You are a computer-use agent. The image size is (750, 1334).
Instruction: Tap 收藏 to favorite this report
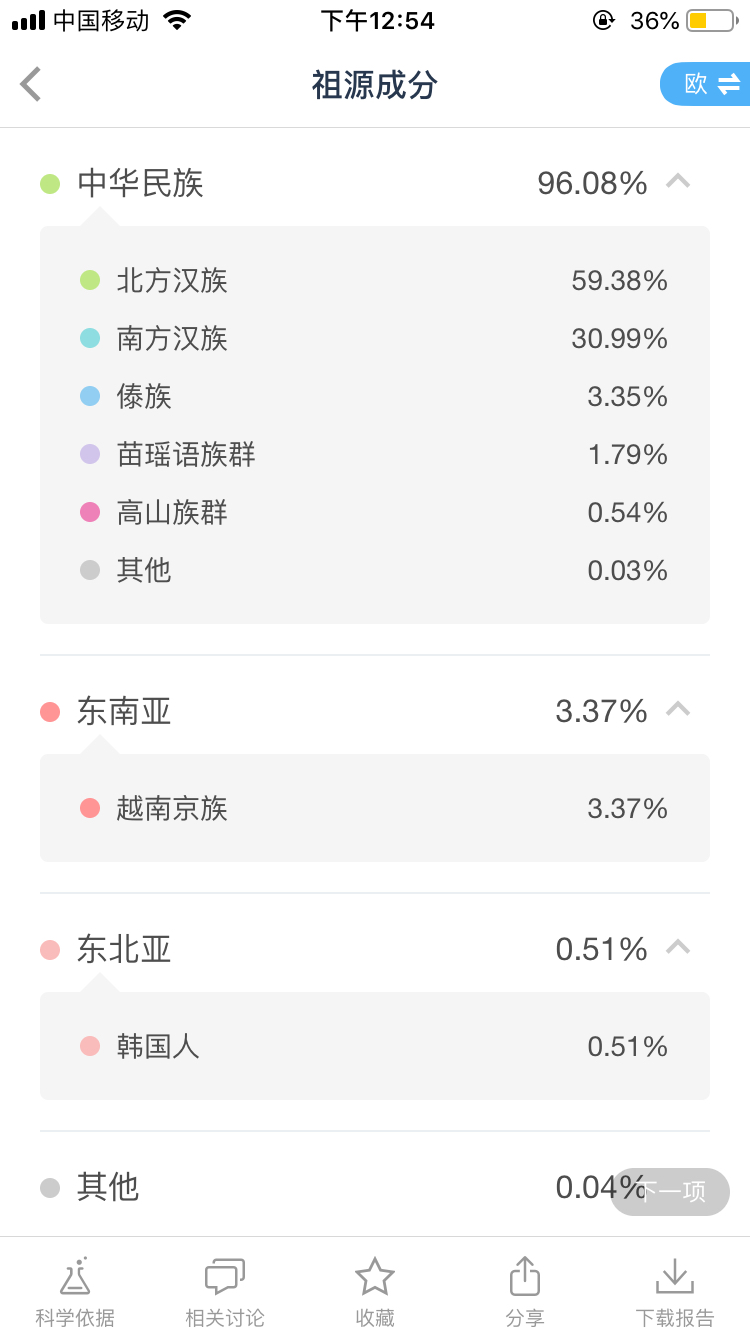(375, 1292)
